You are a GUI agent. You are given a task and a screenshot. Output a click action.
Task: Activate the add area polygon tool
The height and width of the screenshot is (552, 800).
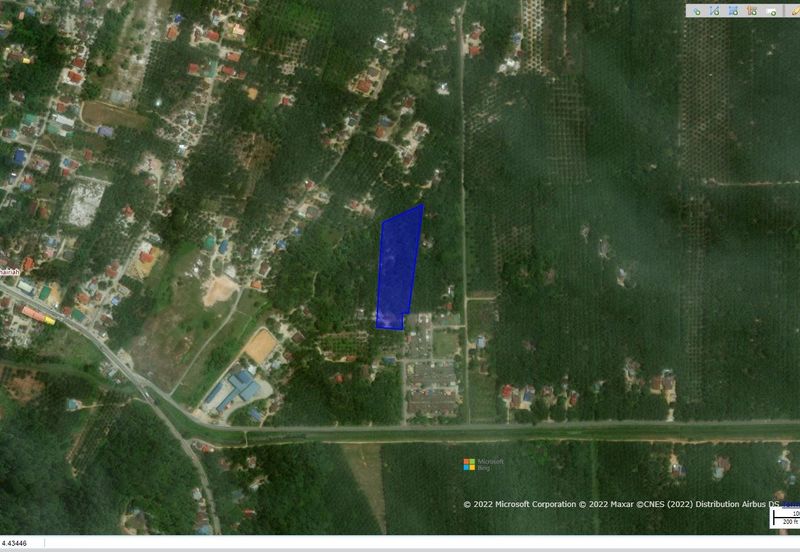click(733, 10)
